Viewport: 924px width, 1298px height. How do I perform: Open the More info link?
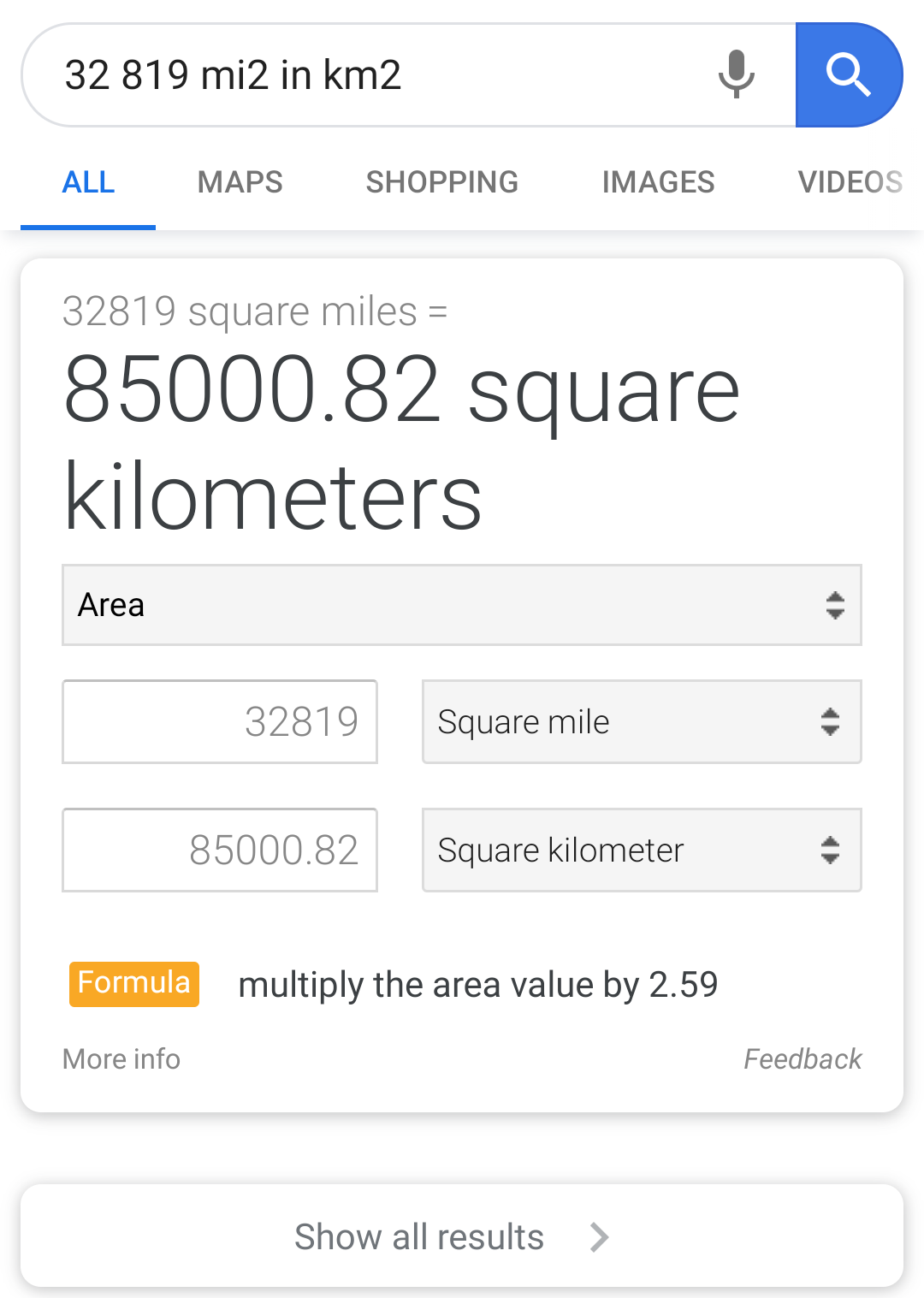pos(121,1059)
